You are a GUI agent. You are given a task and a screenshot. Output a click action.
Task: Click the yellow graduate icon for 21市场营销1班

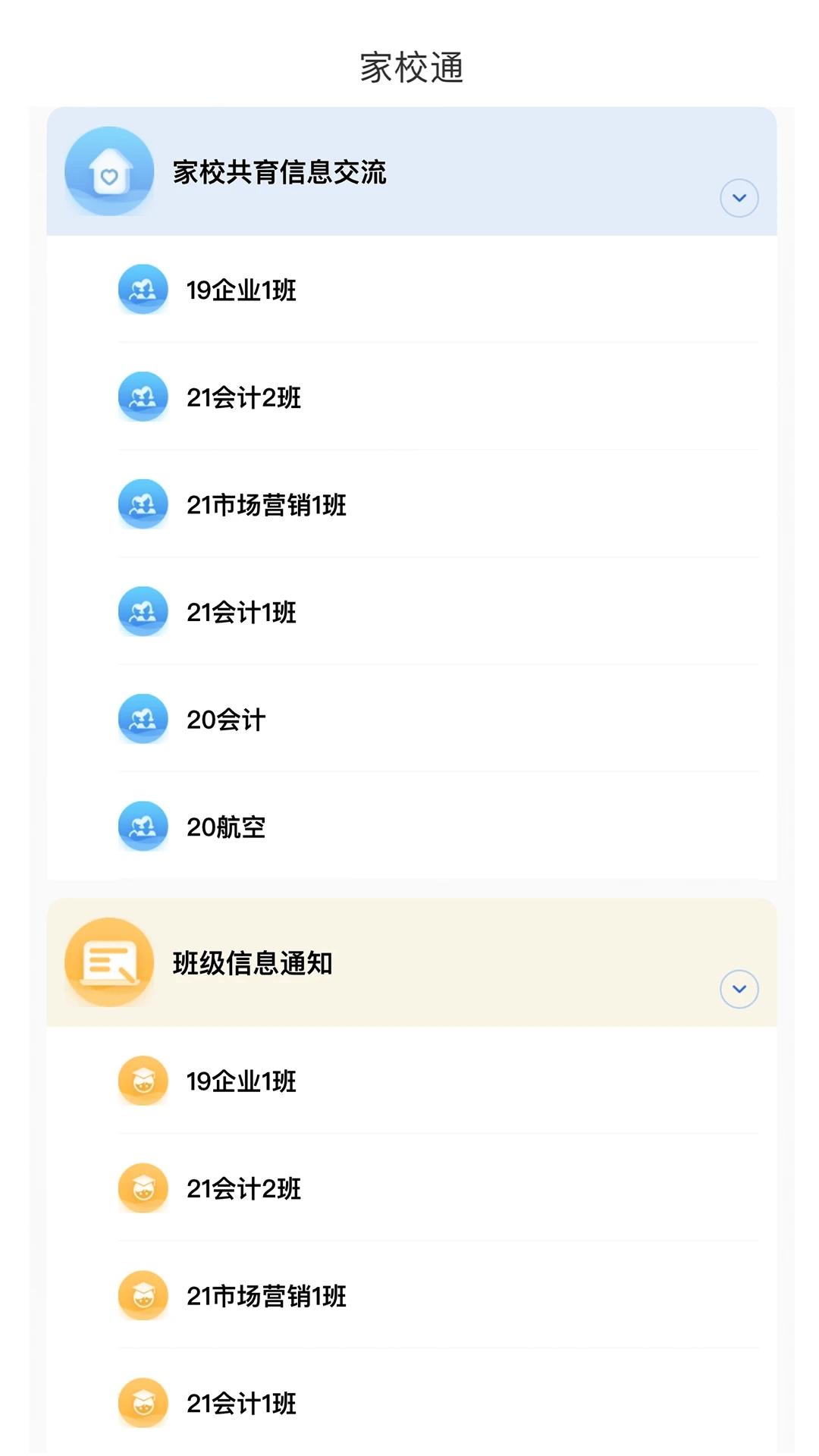point(143,1297)
